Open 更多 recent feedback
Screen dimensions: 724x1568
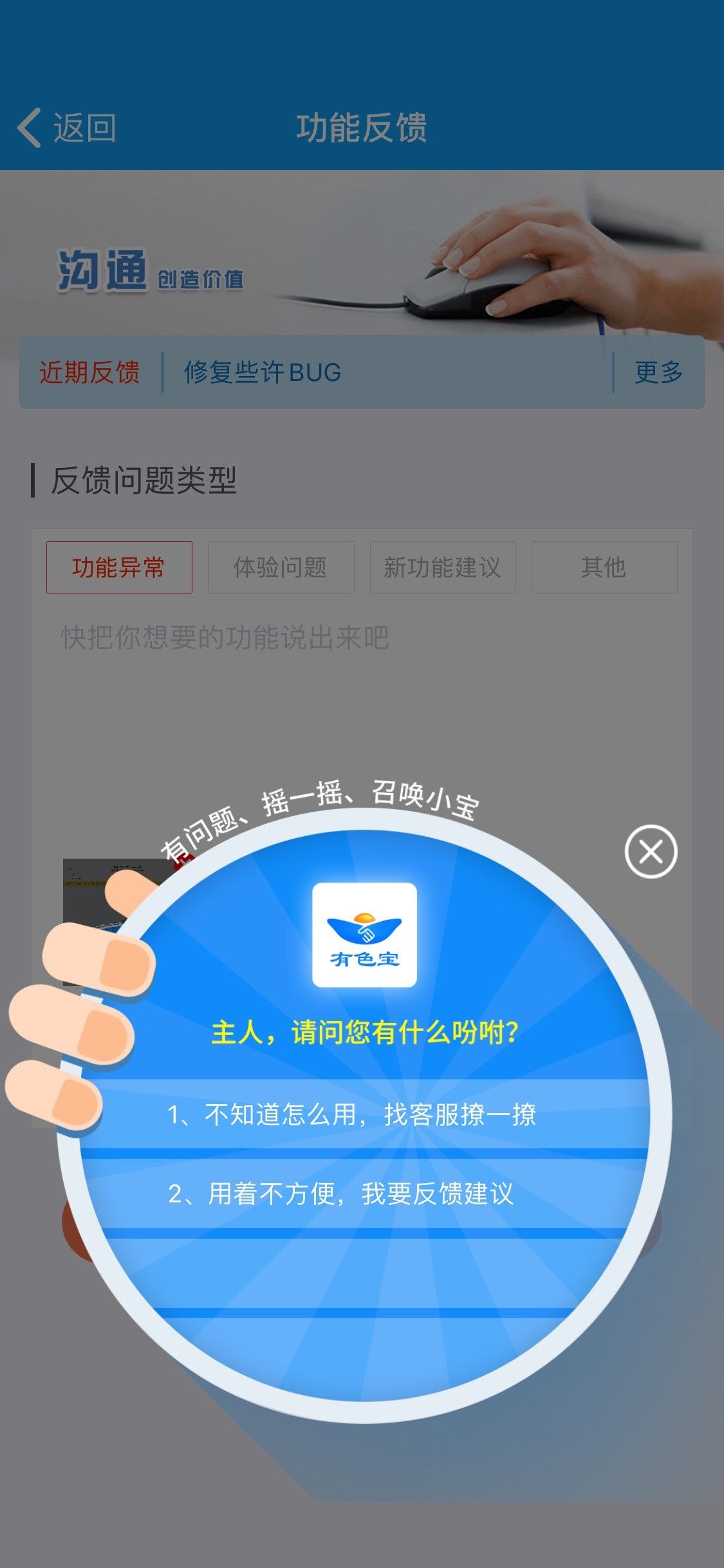[x=658, y=372]
